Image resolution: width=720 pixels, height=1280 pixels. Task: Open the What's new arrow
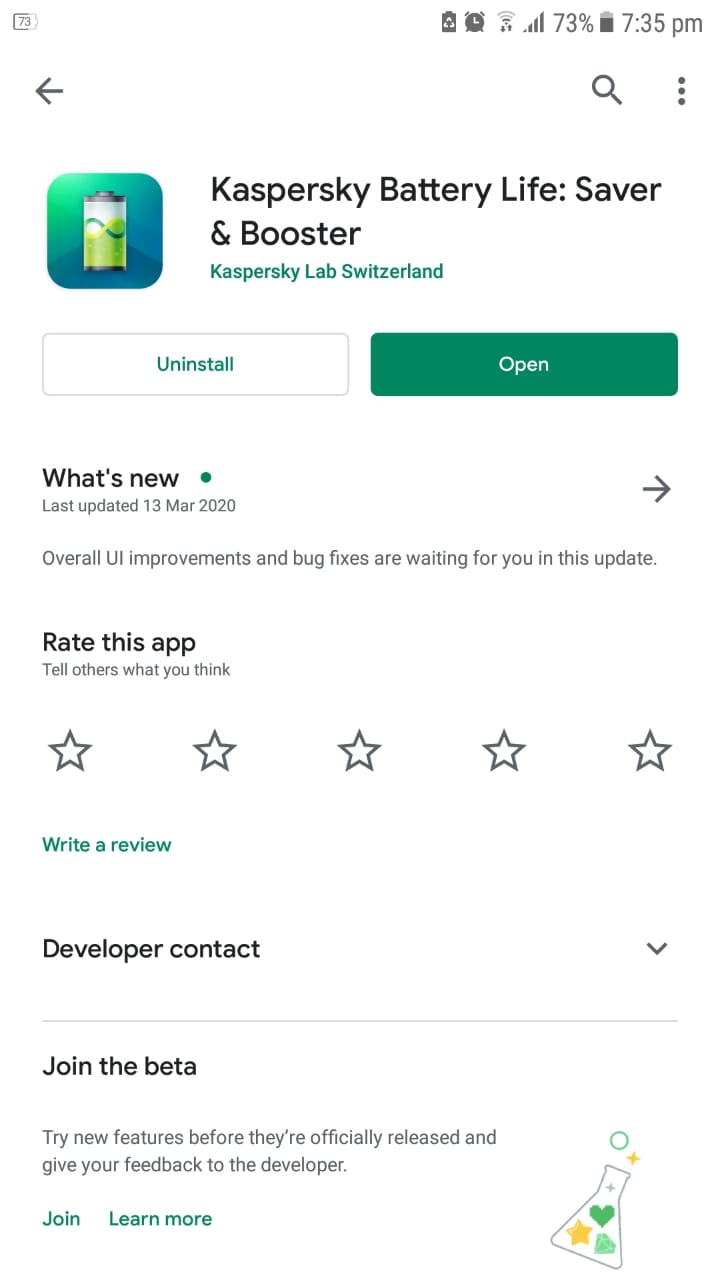point(656,489)
